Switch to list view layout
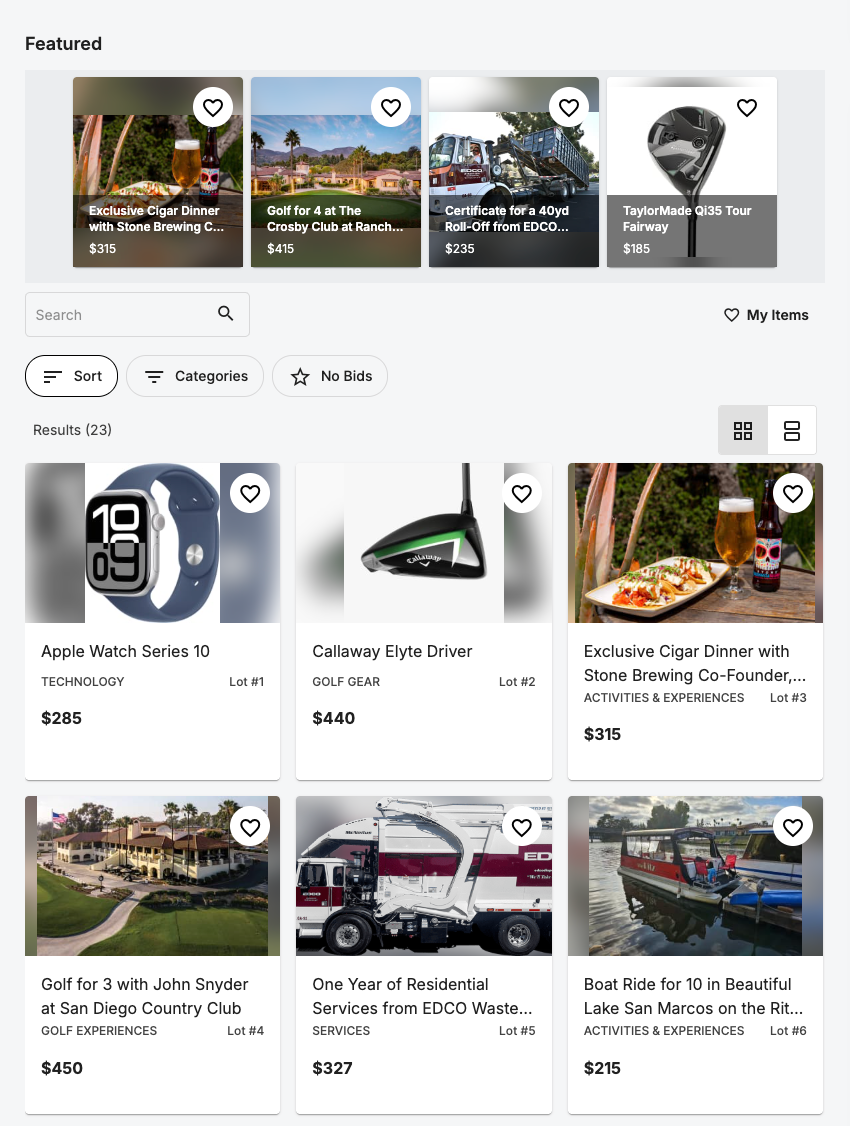This screenshot has width=850, height=1126. 792,431
